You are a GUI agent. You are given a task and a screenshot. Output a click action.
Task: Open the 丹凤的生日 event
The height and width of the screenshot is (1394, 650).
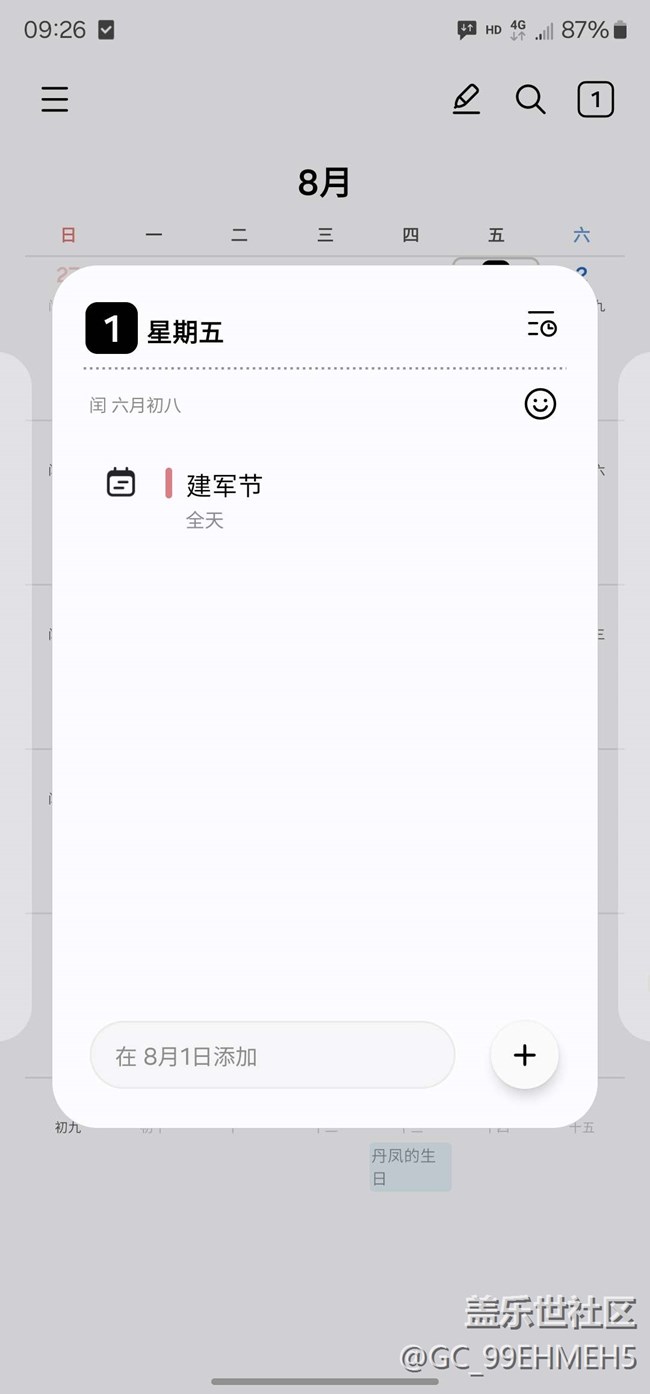coord(409,1167)
